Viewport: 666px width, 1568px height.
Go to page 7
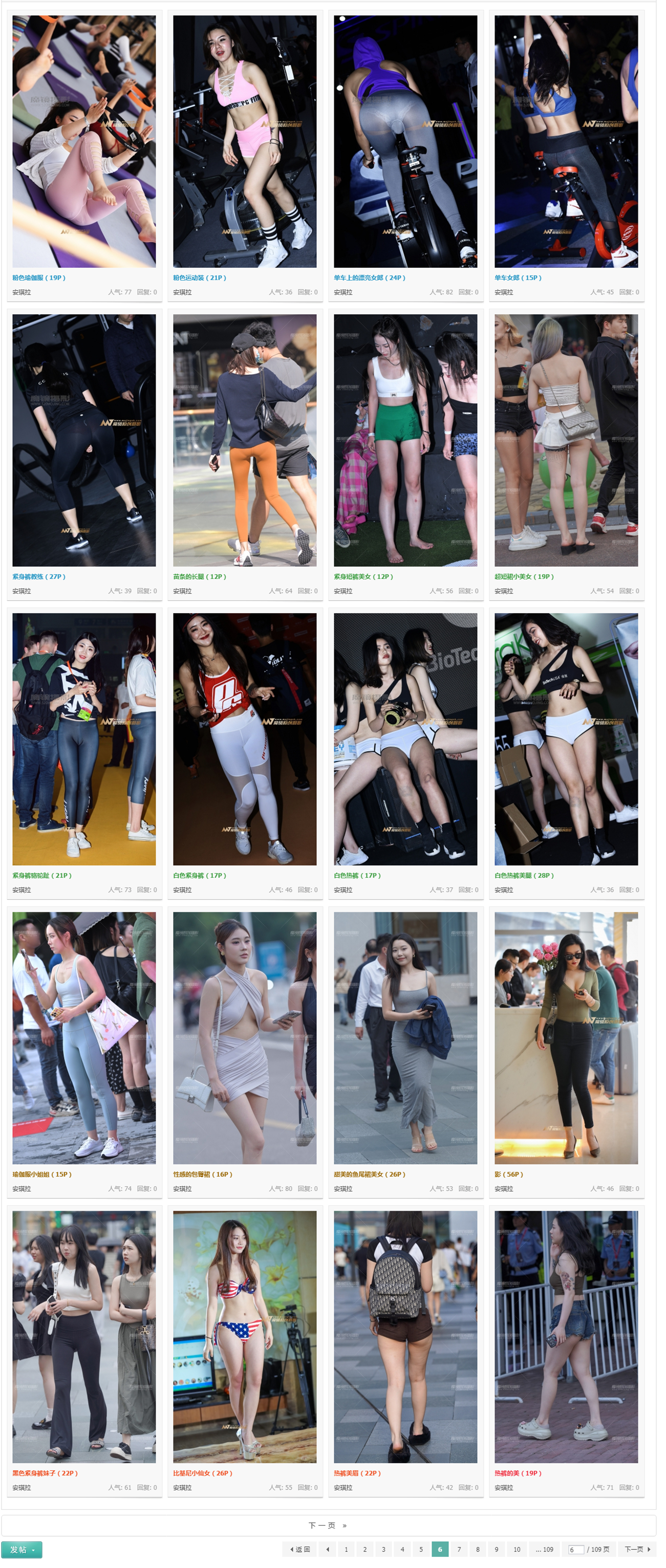(458, 1549)
